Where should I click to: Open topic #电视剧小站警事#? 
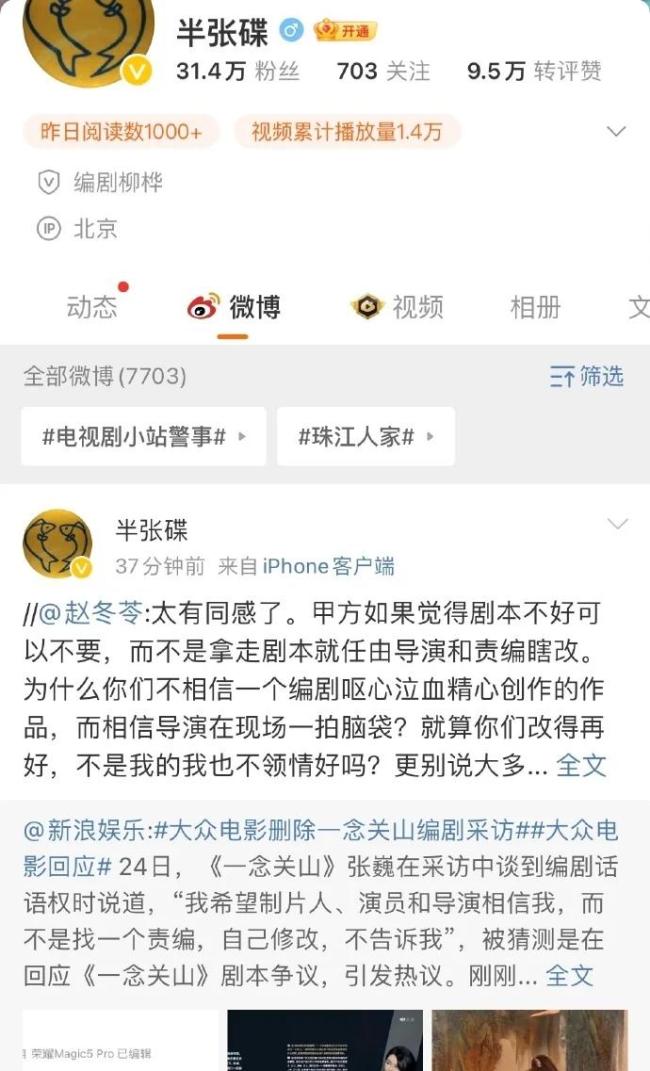click(143, 436)
